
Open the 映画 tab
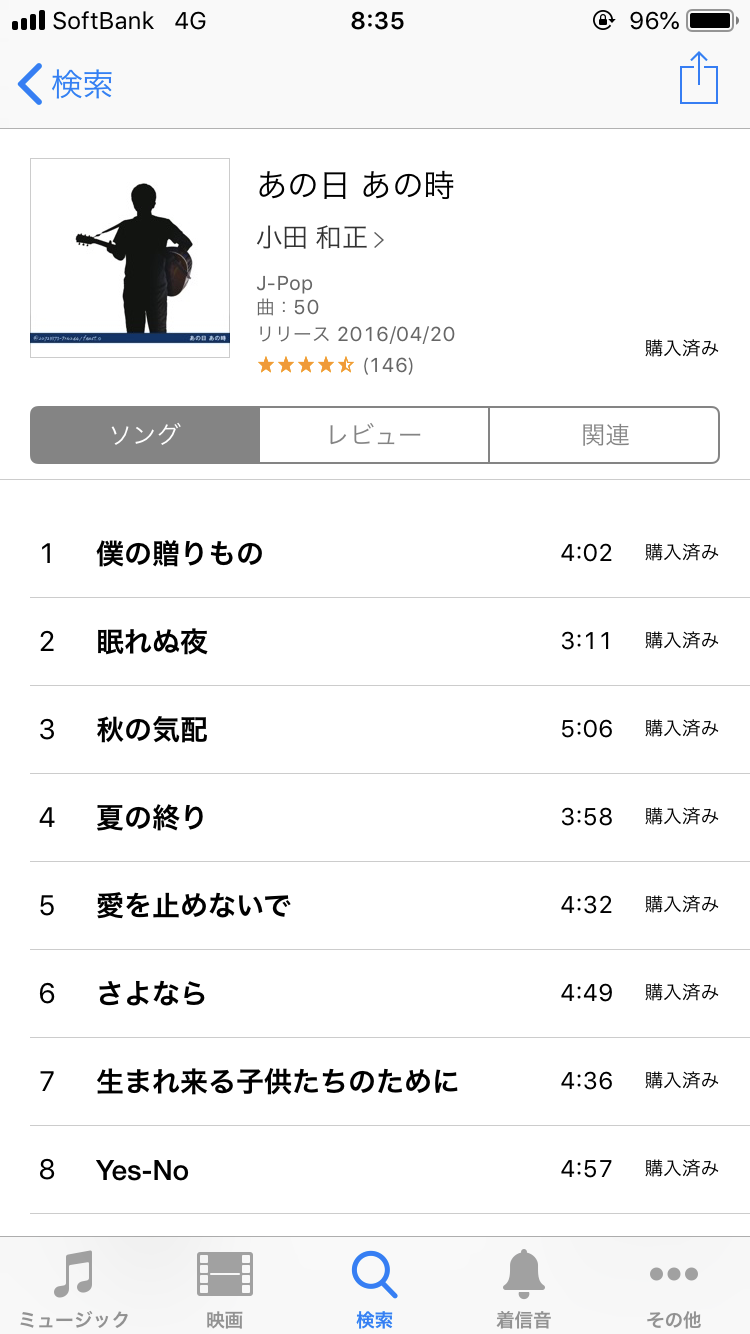[x=225, y=1287]
